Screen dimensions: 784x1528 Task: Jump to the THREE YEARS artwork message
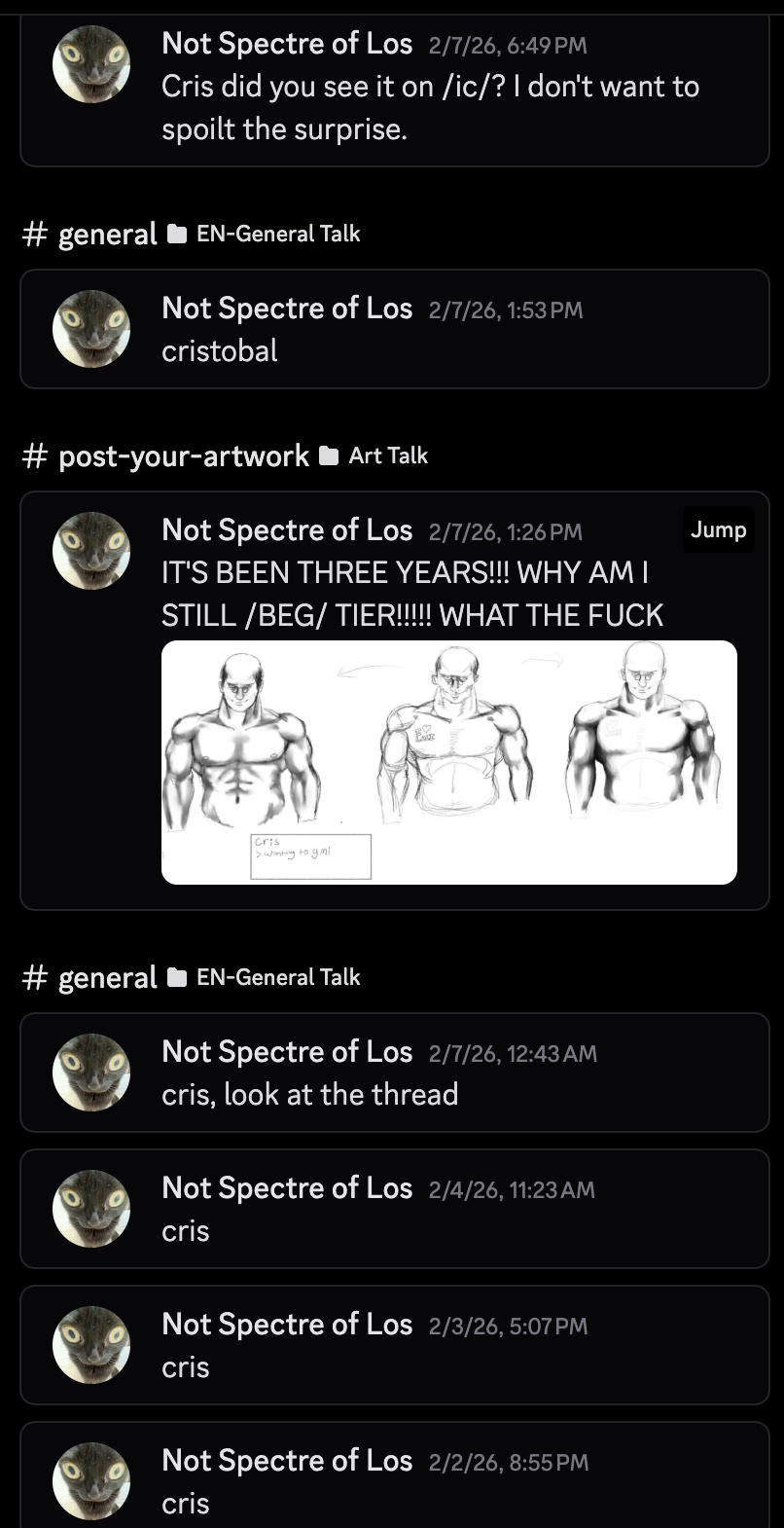coord(718,529)
